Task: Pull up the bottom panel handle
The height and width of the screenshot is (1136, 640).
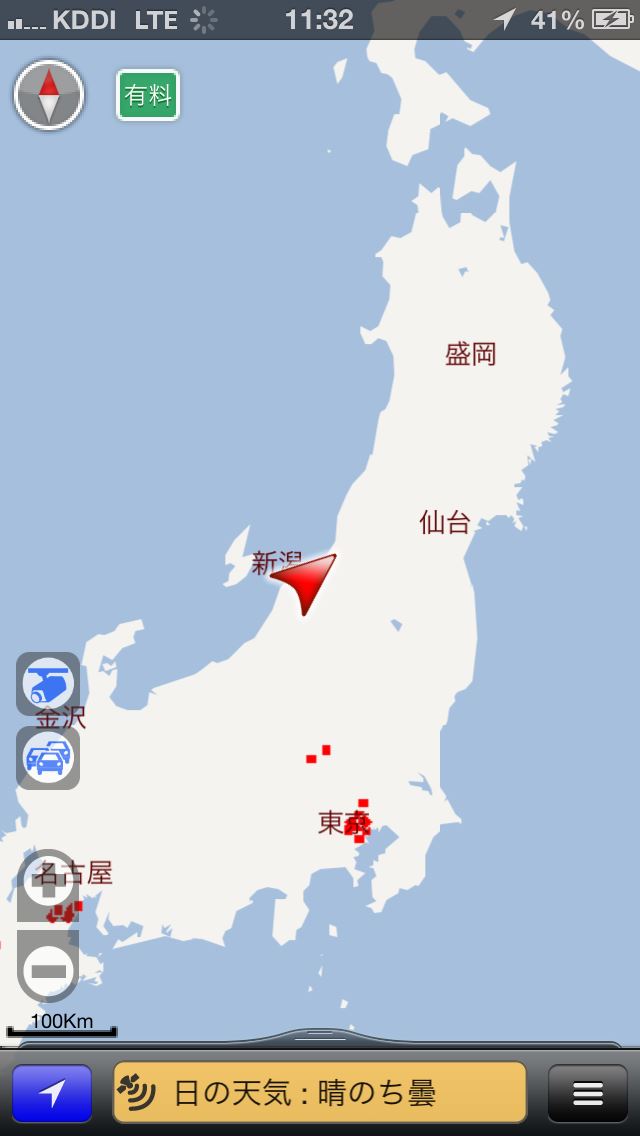Action: point(320,1036)
